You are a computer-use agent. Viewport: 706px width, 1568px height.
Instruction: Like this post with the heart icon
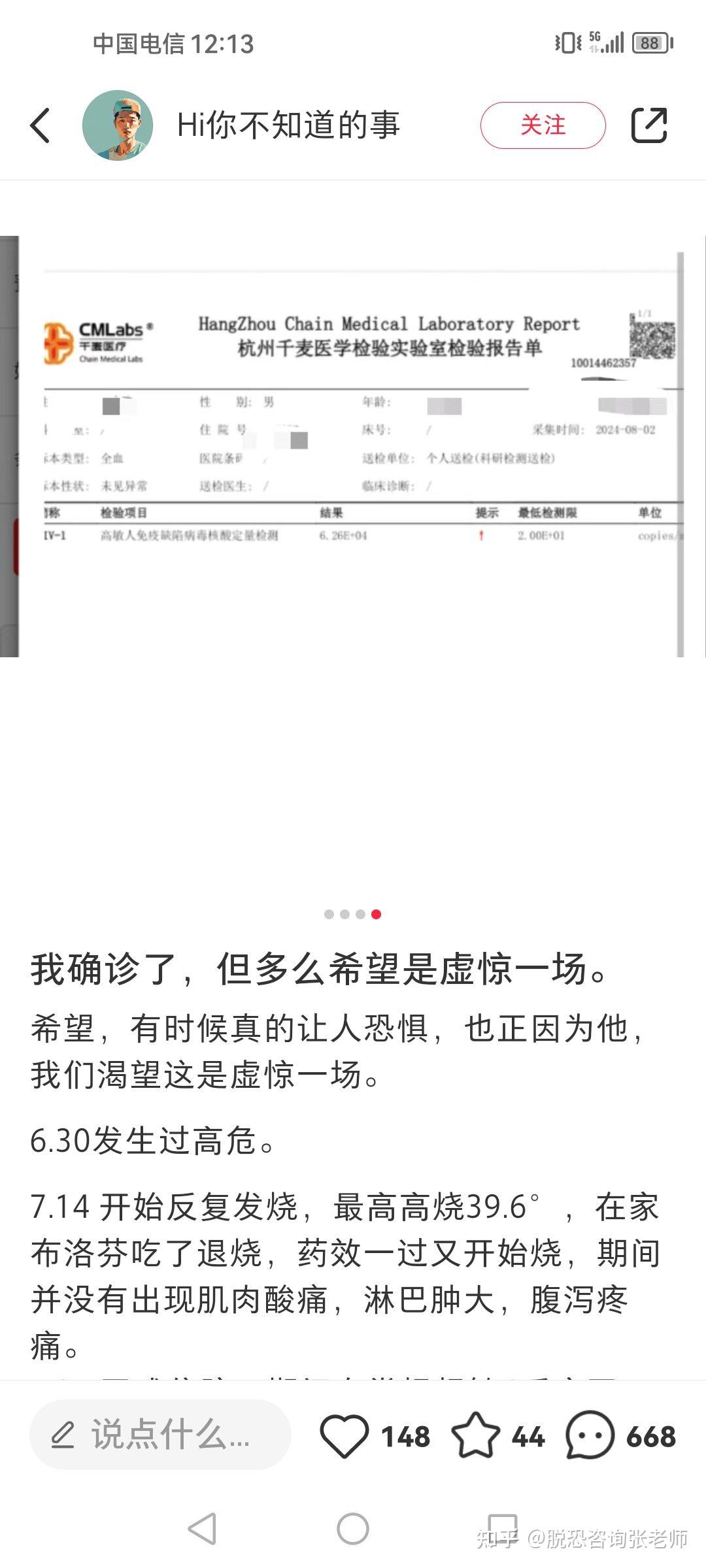tap(344, 1436)
